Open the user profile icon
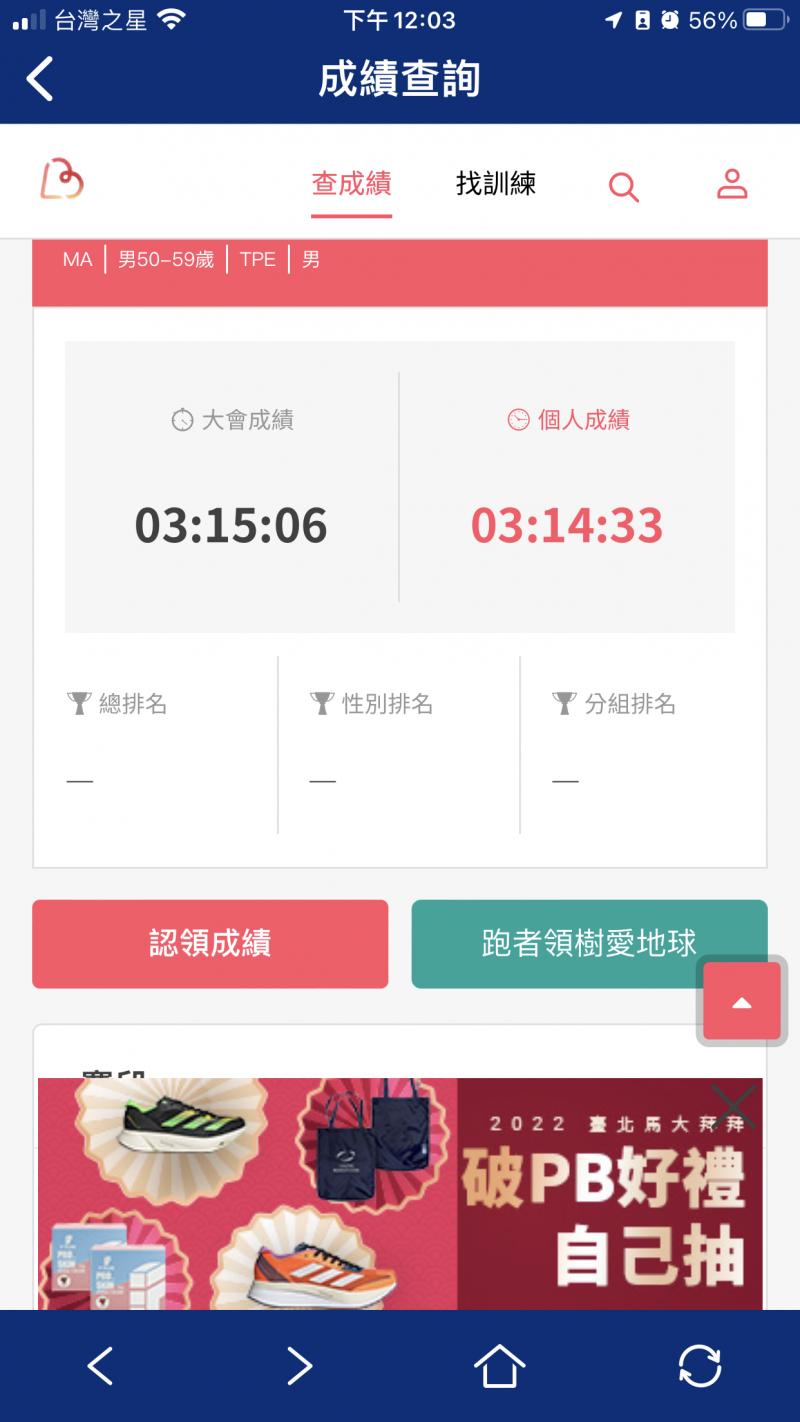The width and height of the screenshot is (800, 1422). pyautogui.click(x=732, y=184)
